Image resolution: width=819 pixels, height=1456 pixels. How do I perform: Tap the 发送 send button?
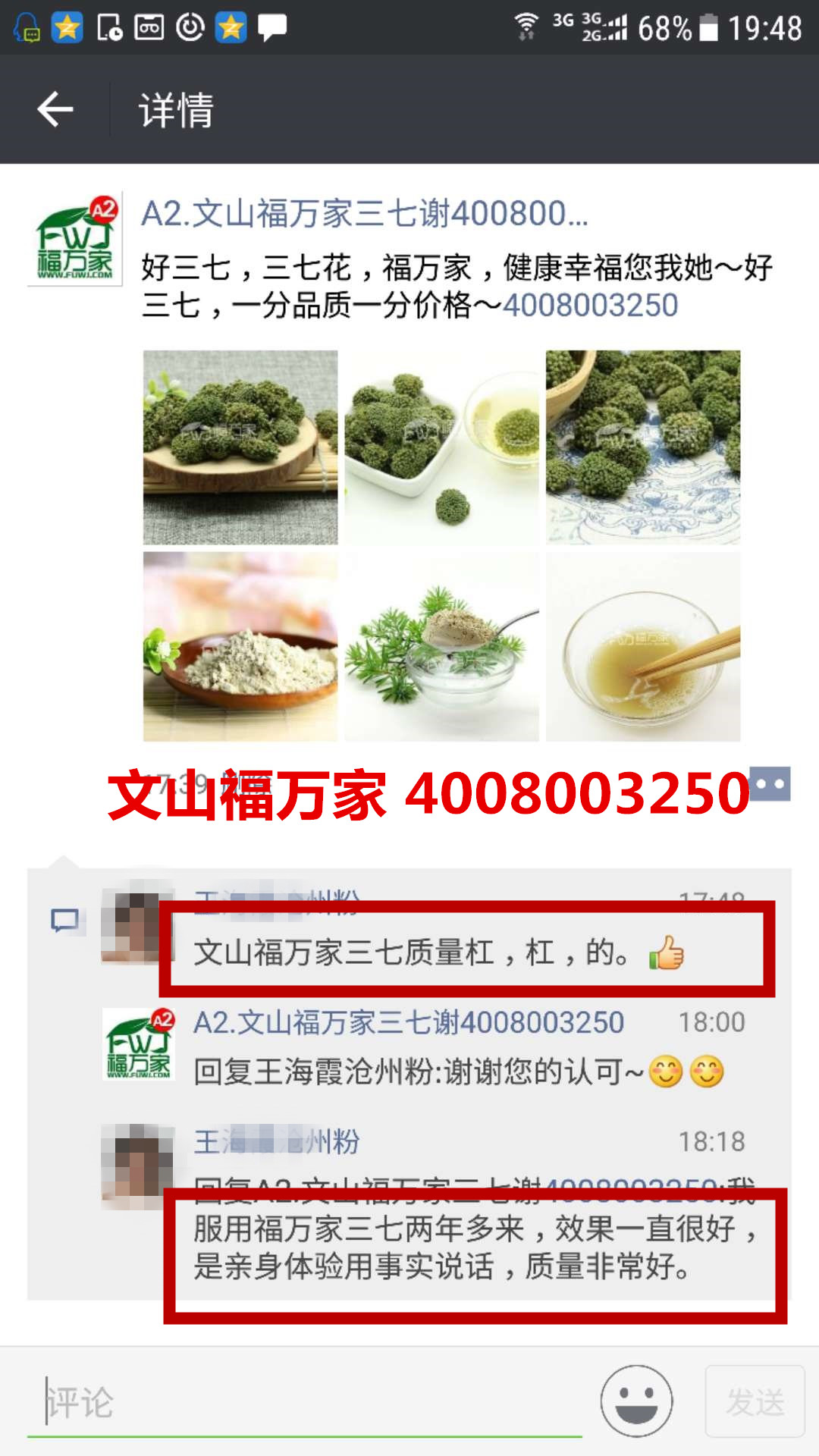coord(755,1401)
